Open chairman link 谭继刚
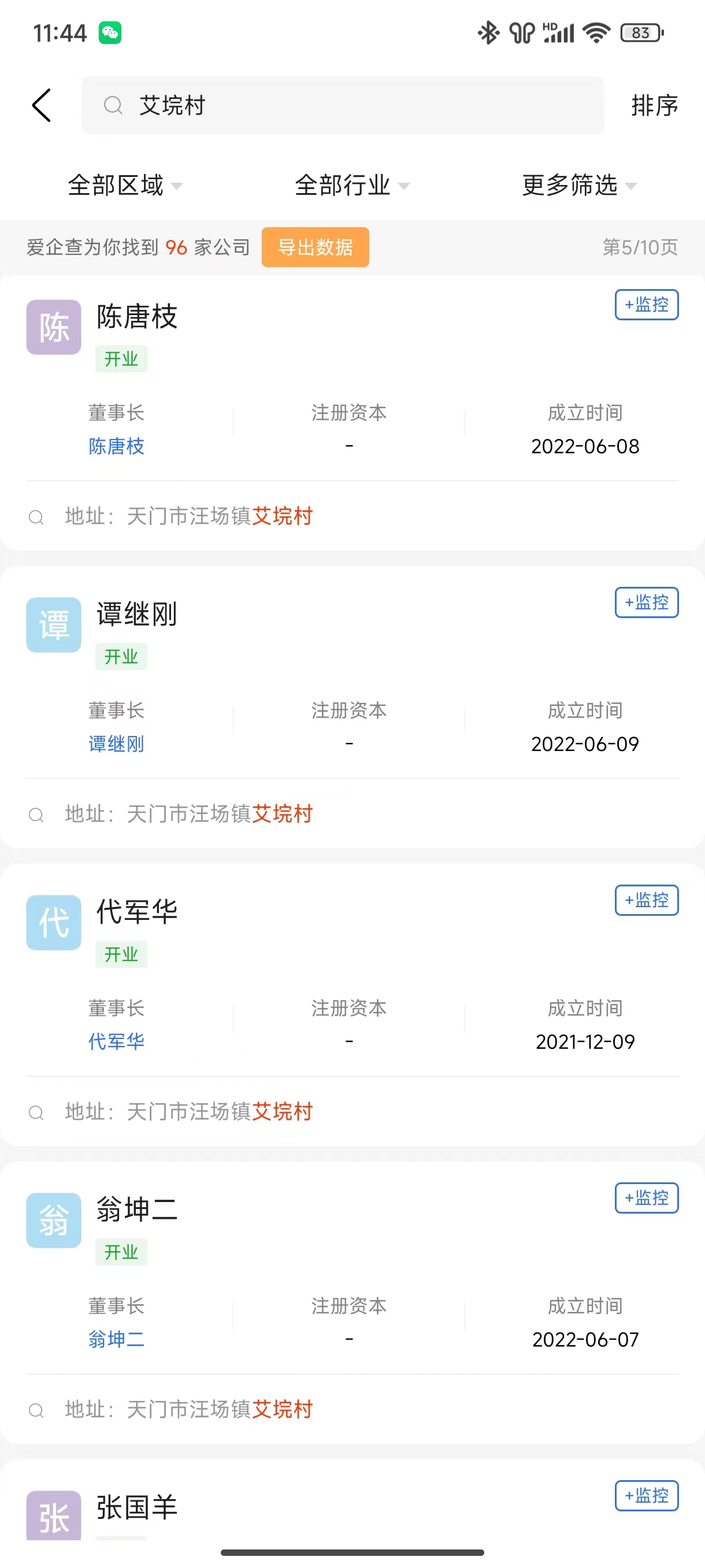This screenshot has height=1568, width=705. (116, 744)
